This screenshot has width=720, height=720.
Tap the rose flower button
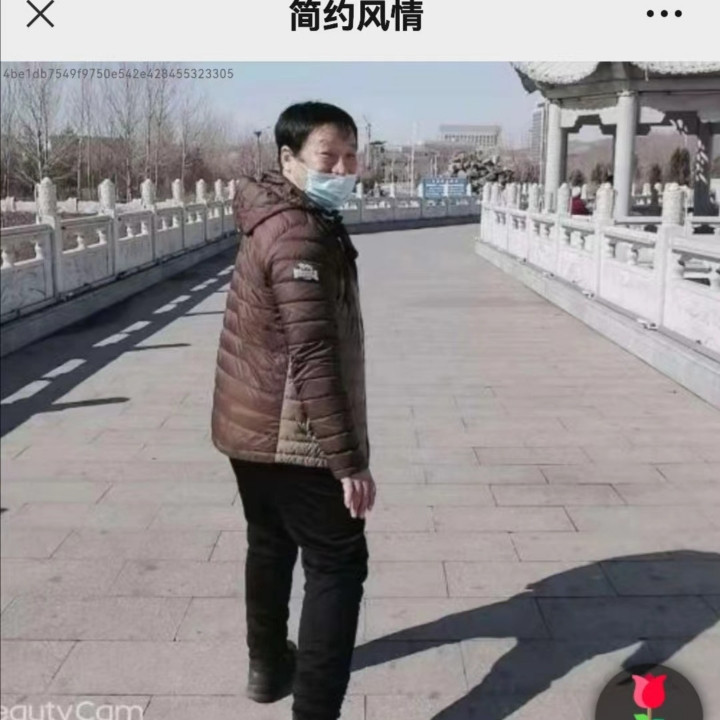tap(649, 693)
